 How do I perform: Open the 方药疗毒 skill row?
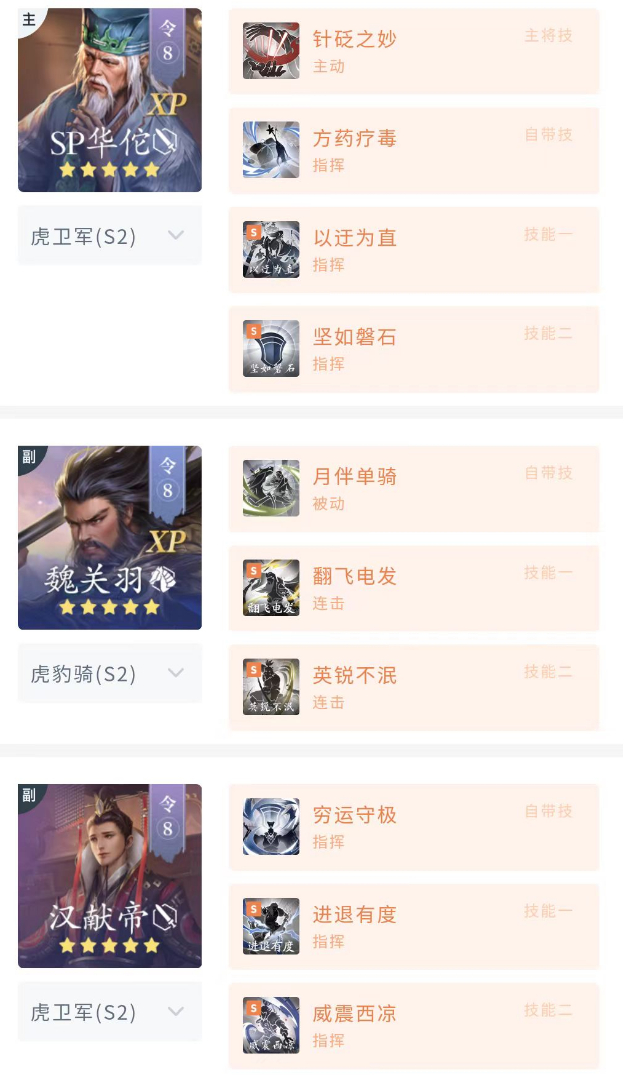[x=414, y=150]
